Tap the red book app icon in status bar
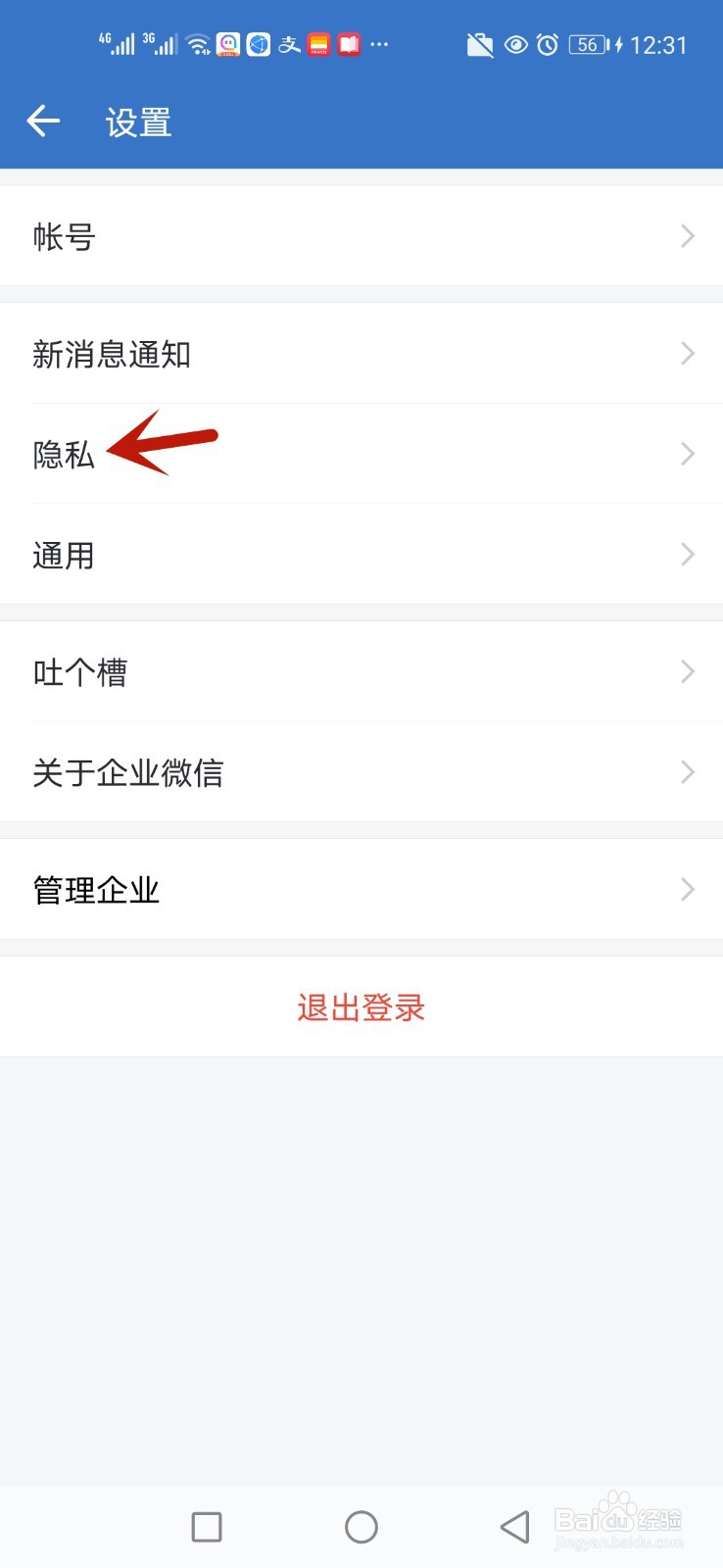Screen dimensions: 723x1568 pyautogui.click(x=349, y=45)
